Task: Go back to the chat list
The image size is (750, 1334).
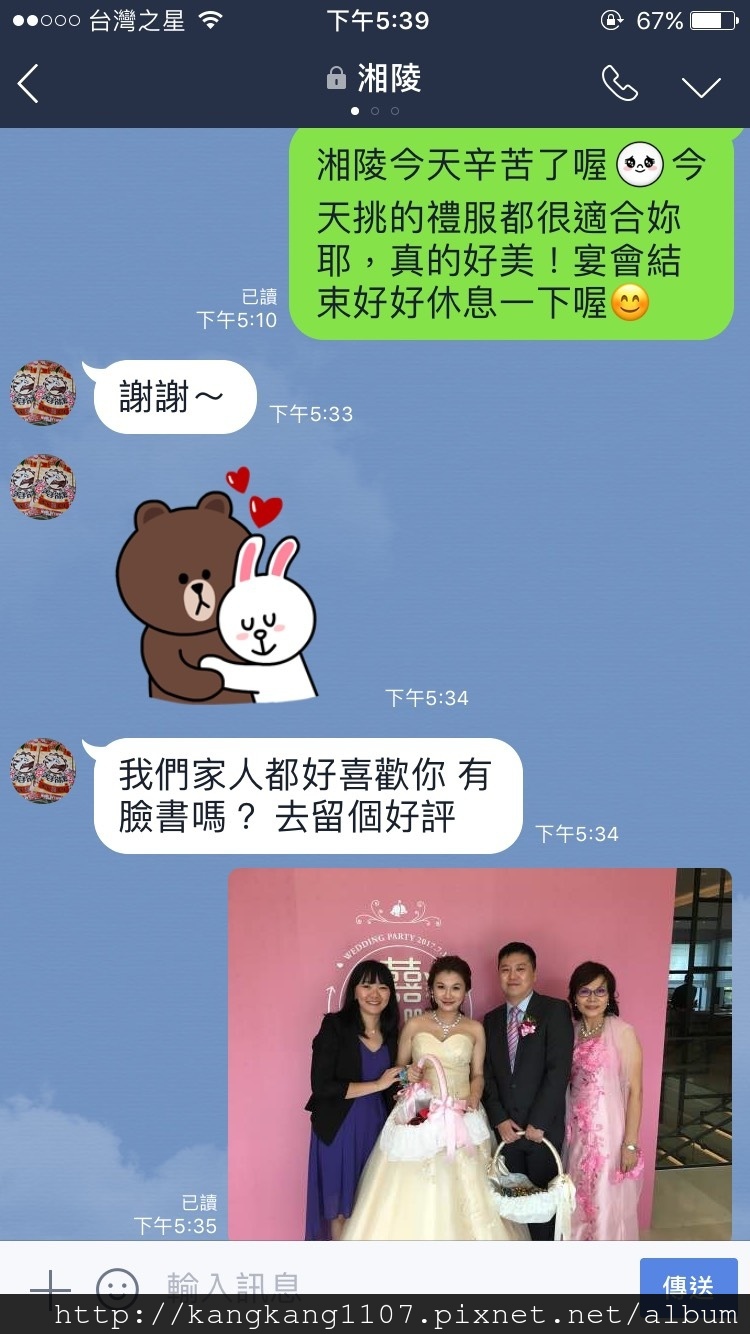Action: click(29, 84)
